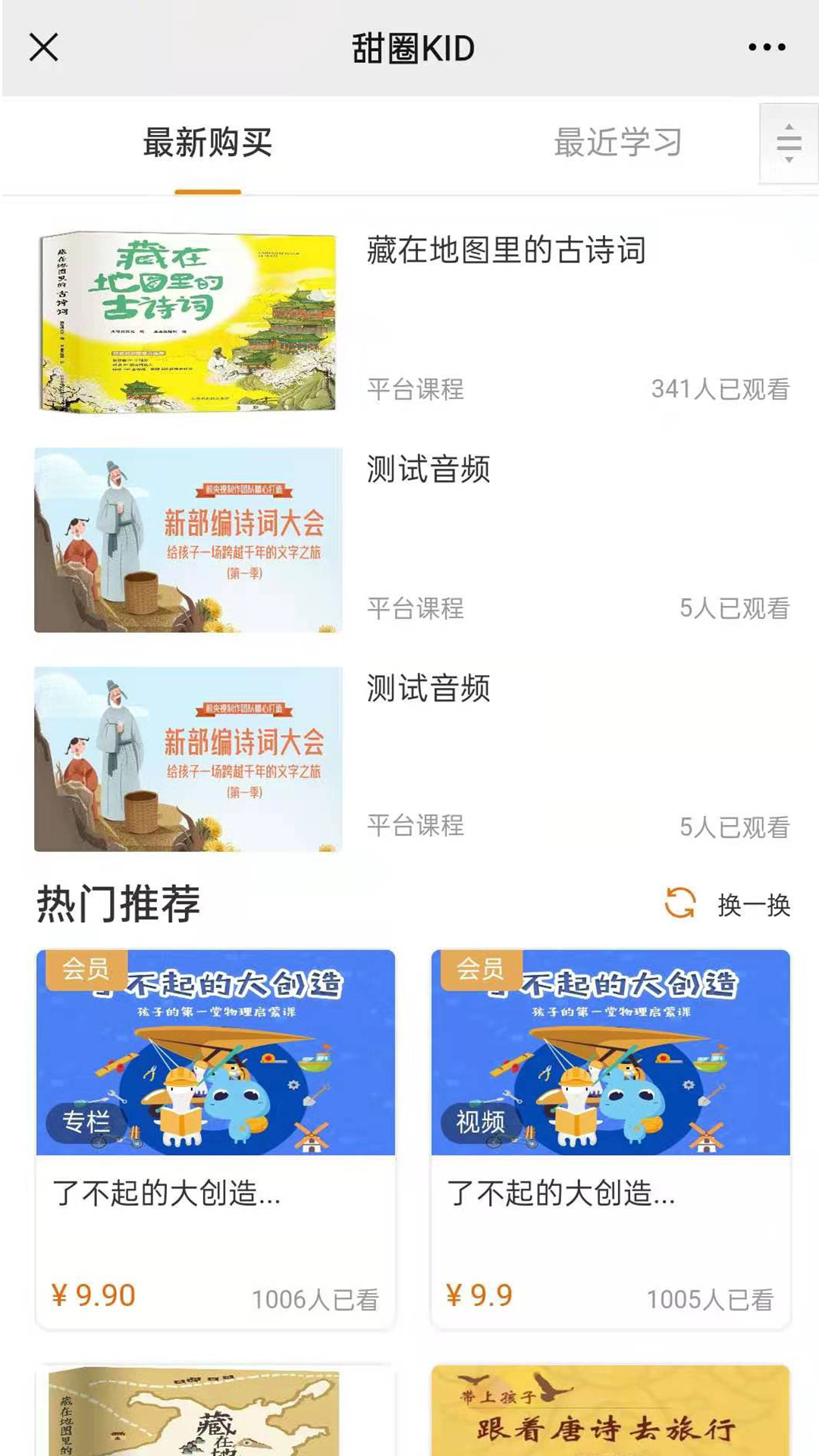Close the 甜圈KID page
Screen dimensions: 819x1456
click(44, 48)
